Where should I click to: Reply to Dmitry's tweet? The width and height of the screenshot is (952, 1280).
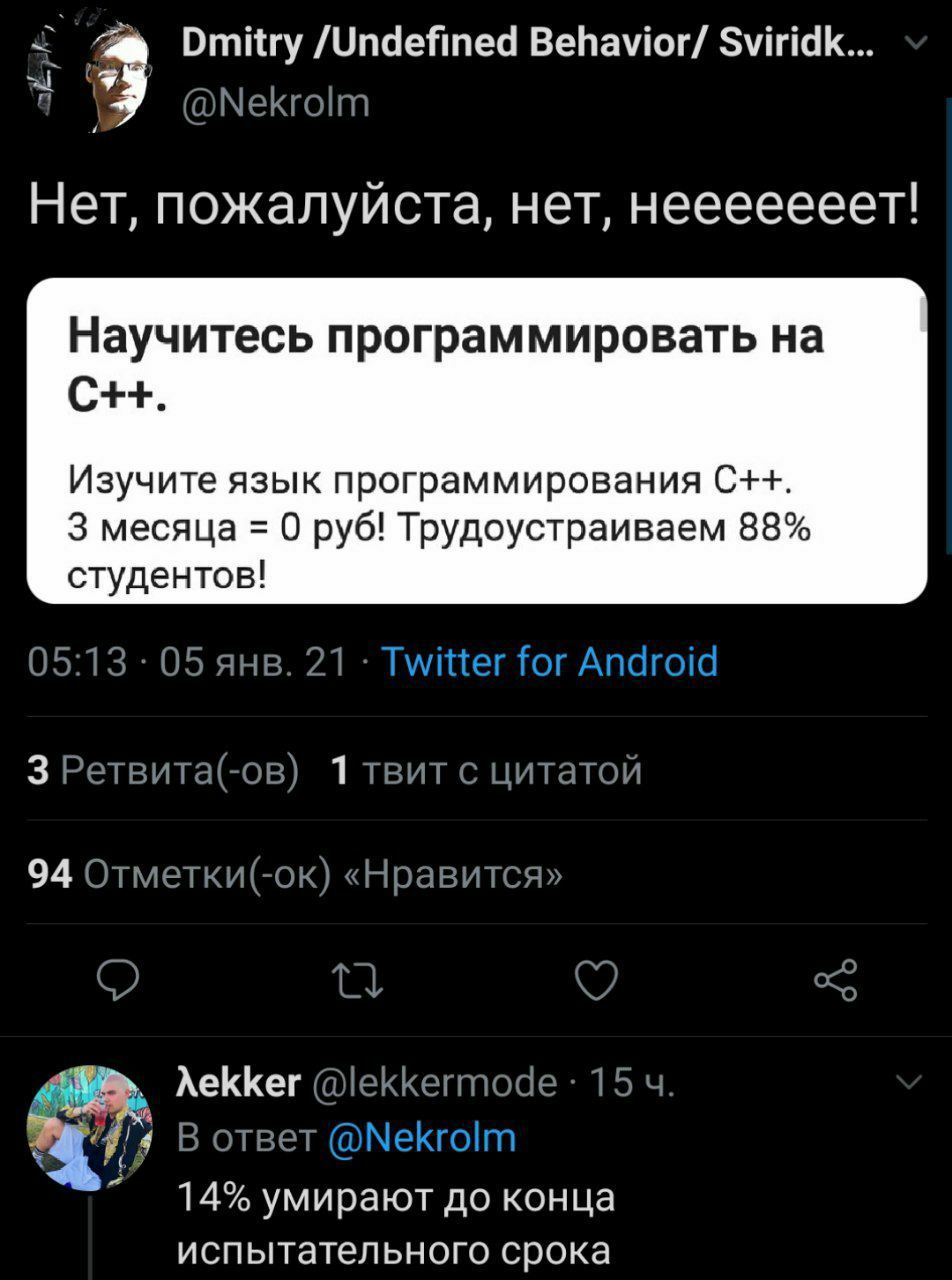[x=120, y=981]
